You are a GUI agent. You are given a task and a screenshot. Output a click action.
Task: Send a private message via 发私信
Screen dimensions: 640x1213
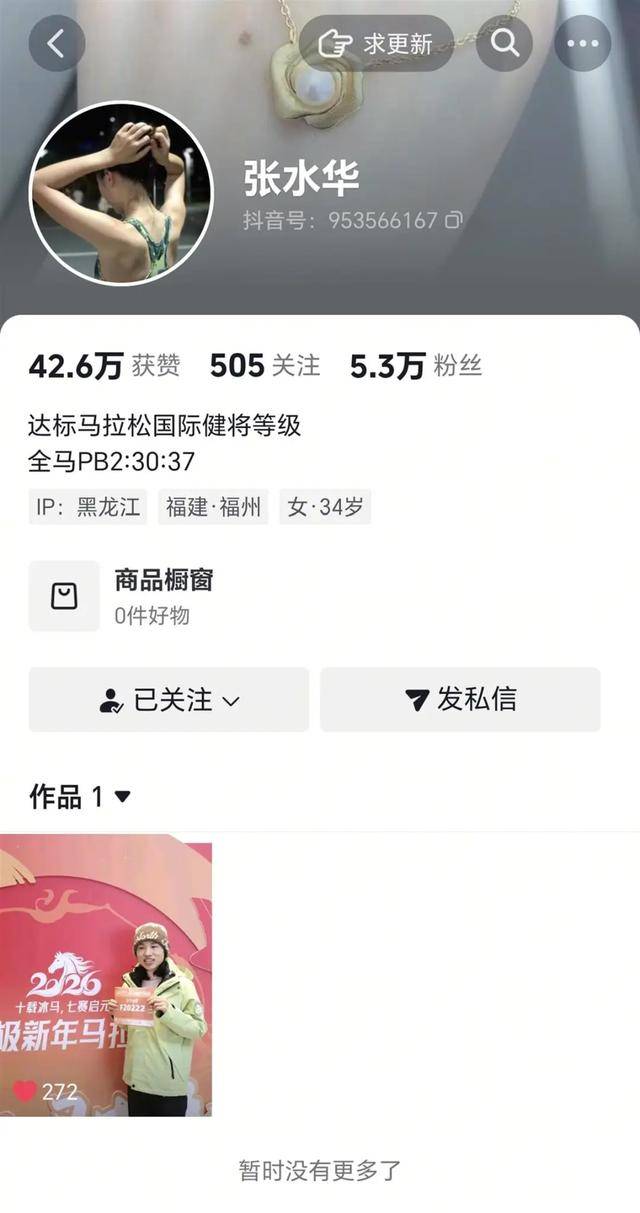[460, 700]
